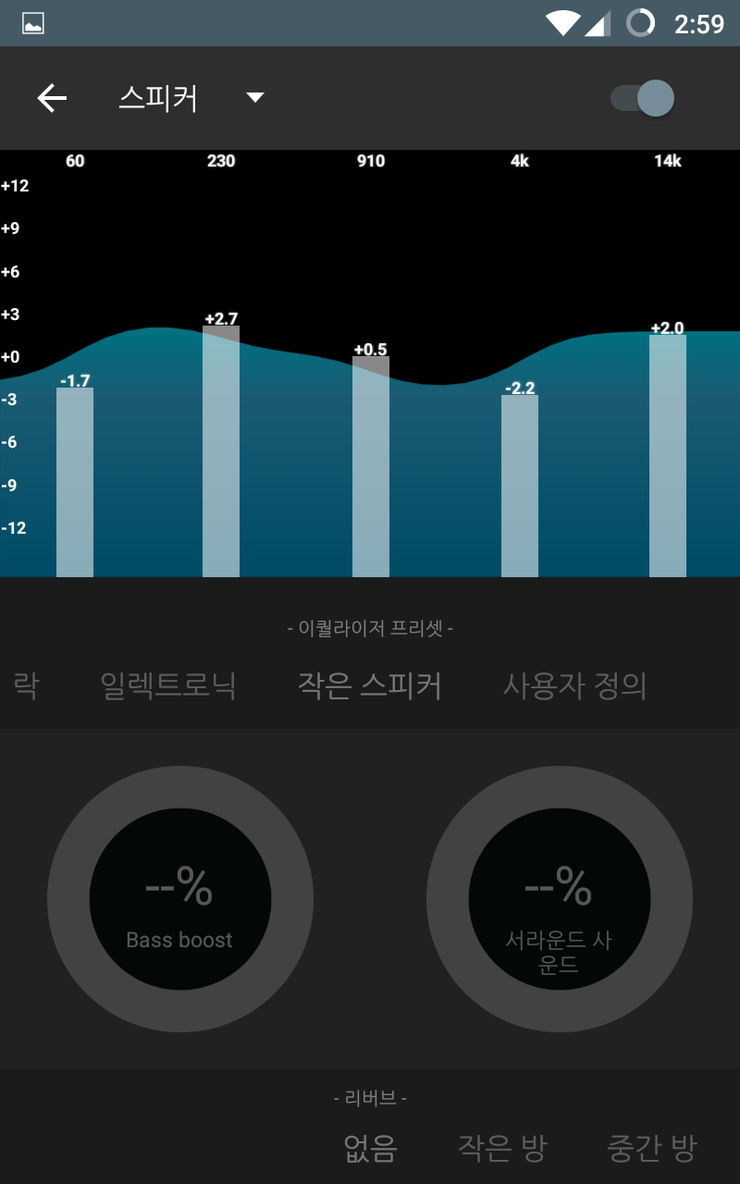Go back with the arrow icon

52,98
